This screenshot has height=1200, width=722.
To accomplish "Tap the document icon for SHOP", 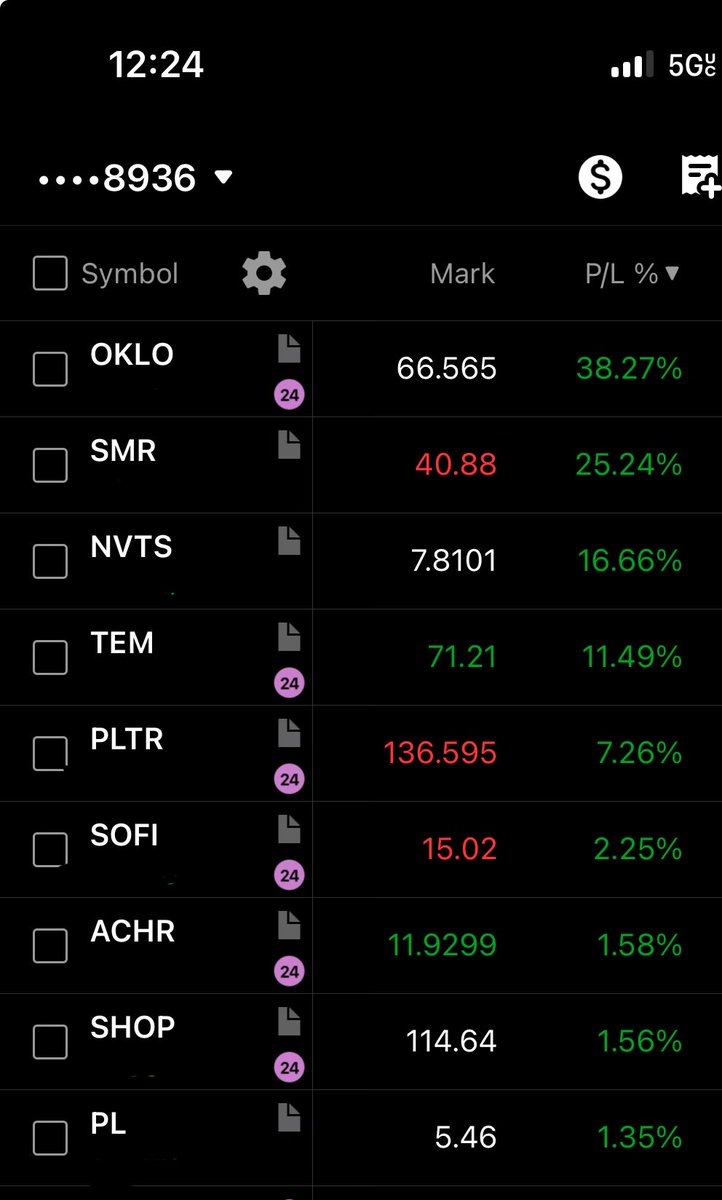I will tap(289, 1021).
